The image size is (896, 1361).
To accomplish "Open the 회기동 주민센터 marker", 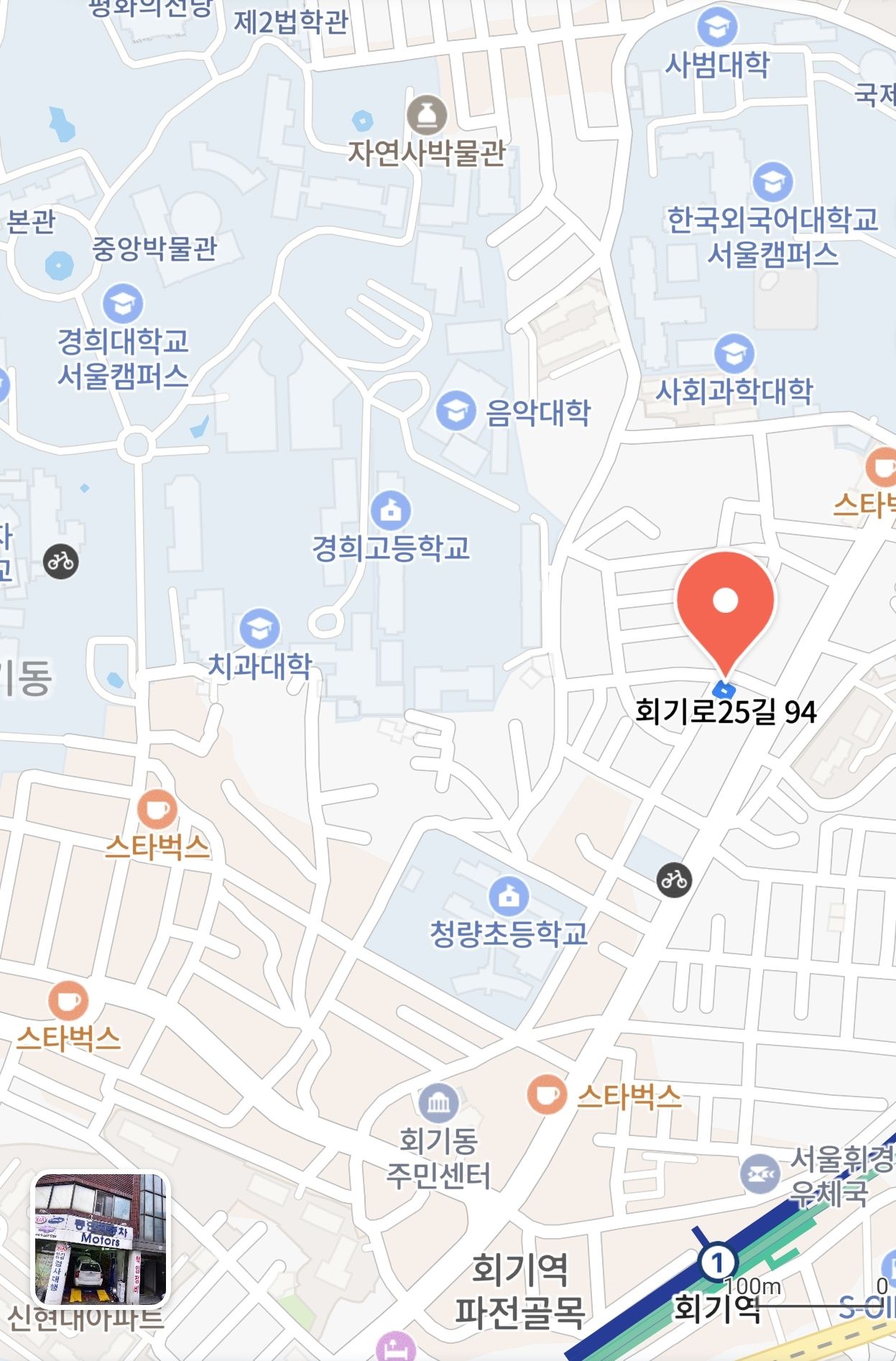I will tap(438, 1102).
